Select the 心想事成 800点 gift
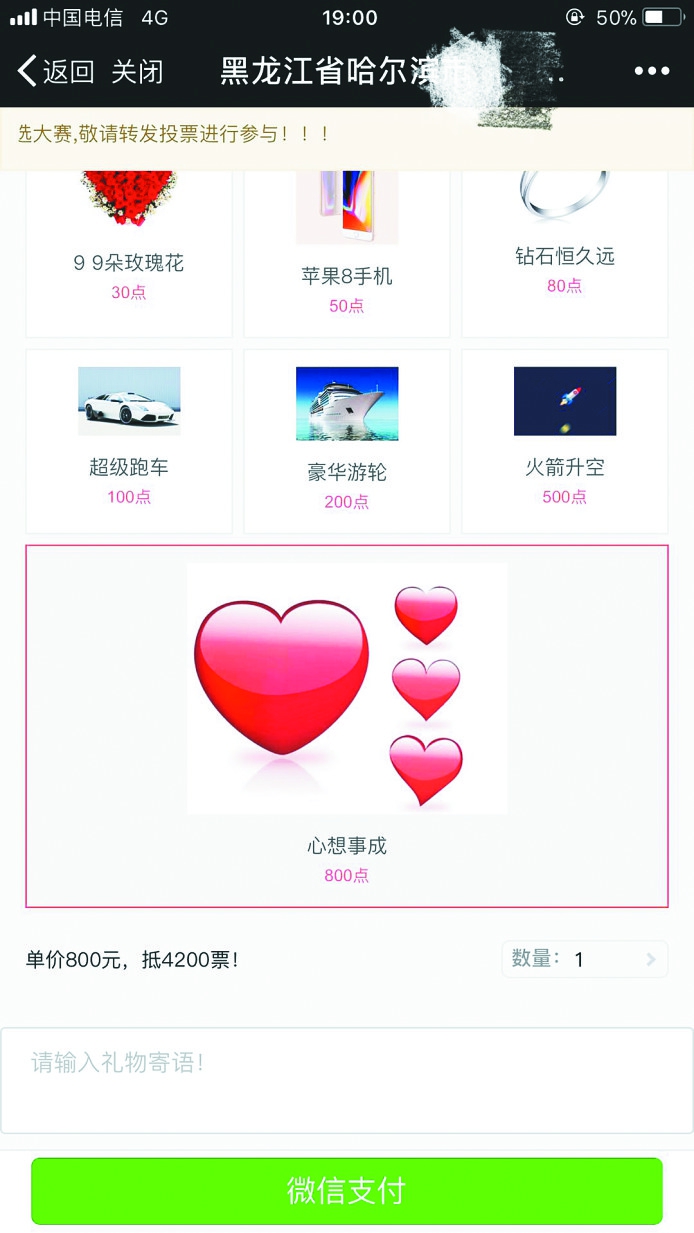Viewport: 694px width, 1233px height. 347,726
